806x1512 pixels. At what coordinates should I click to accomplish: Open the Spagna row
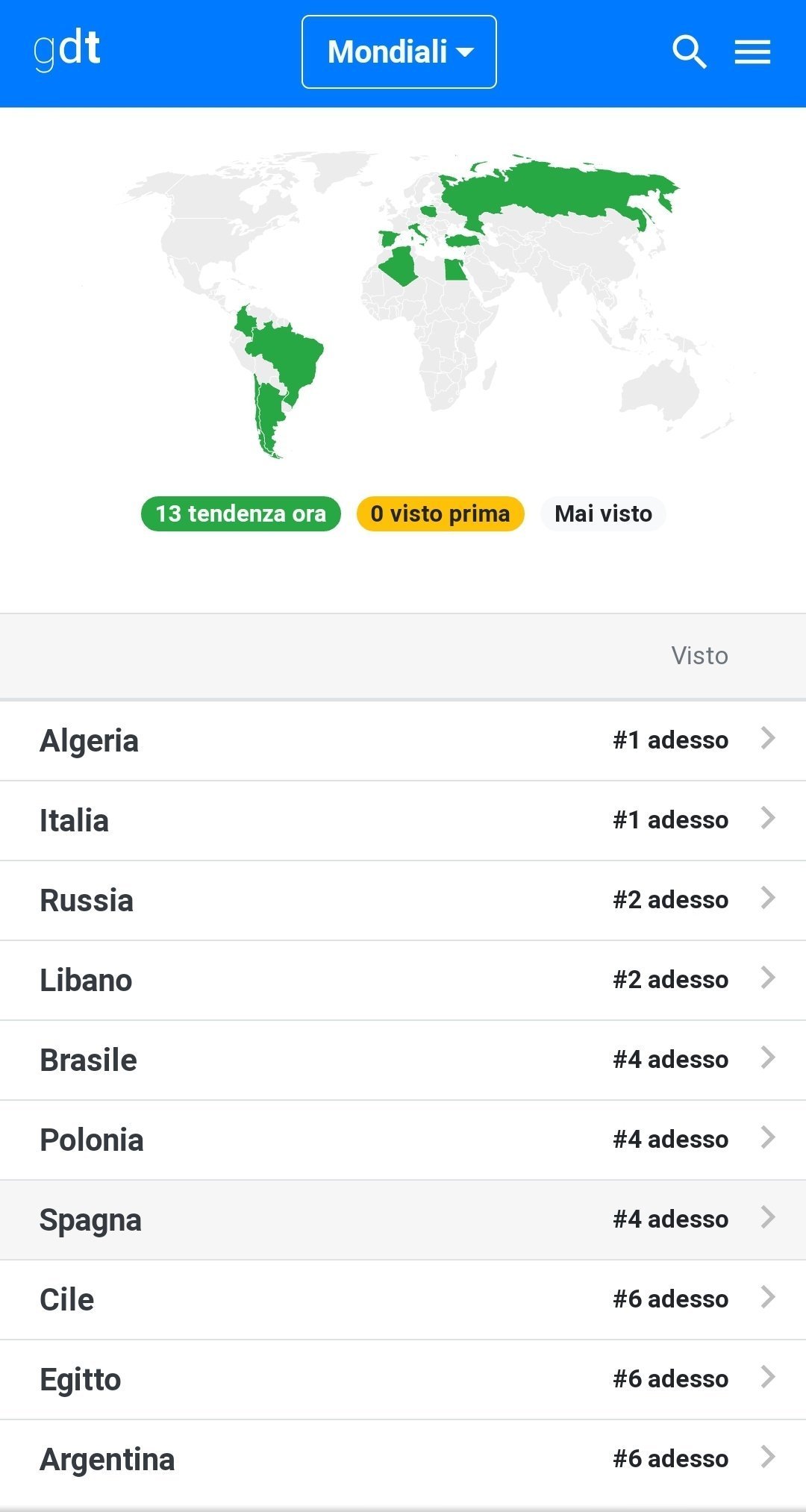click(403, 1220)
